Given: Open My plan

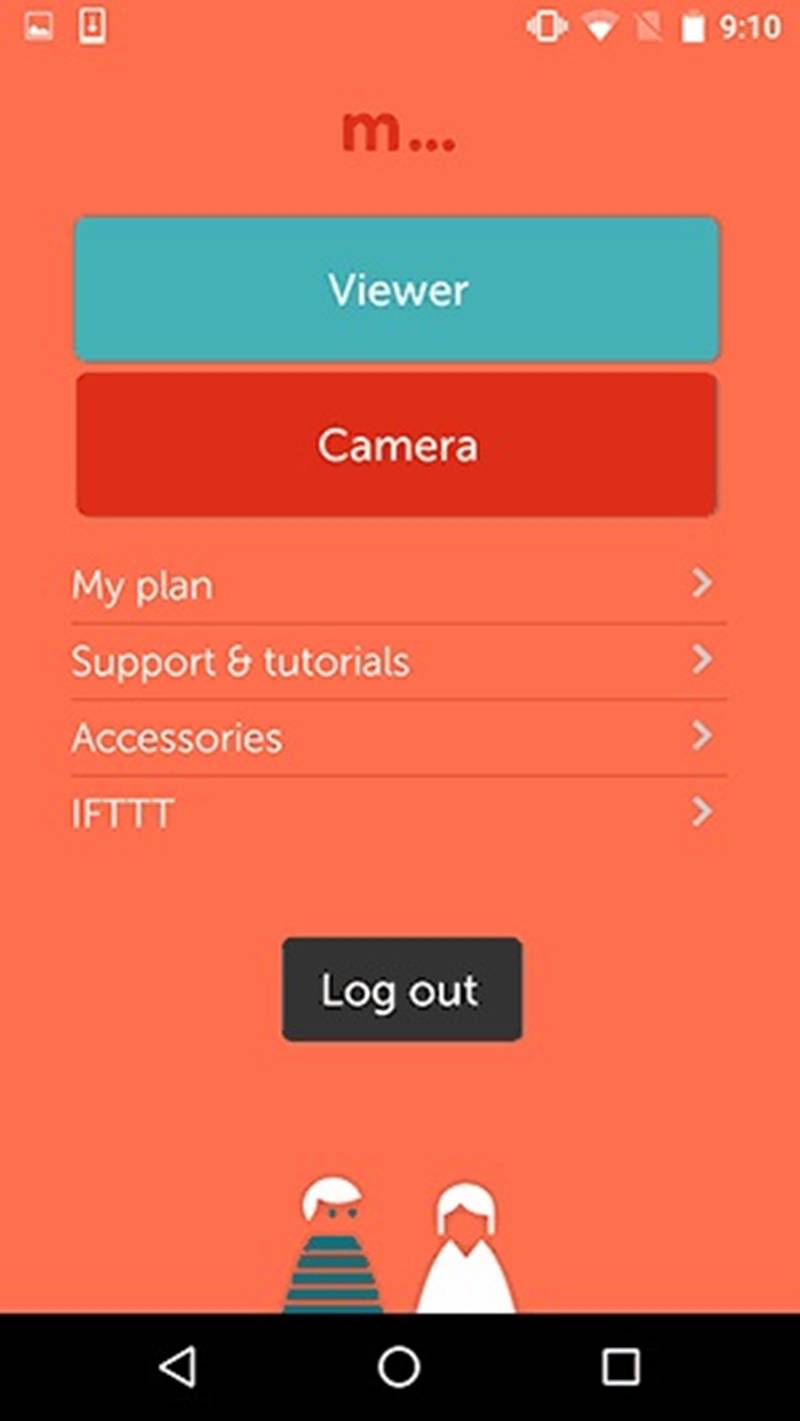Looking at the screenshot, I should [398, 585].
